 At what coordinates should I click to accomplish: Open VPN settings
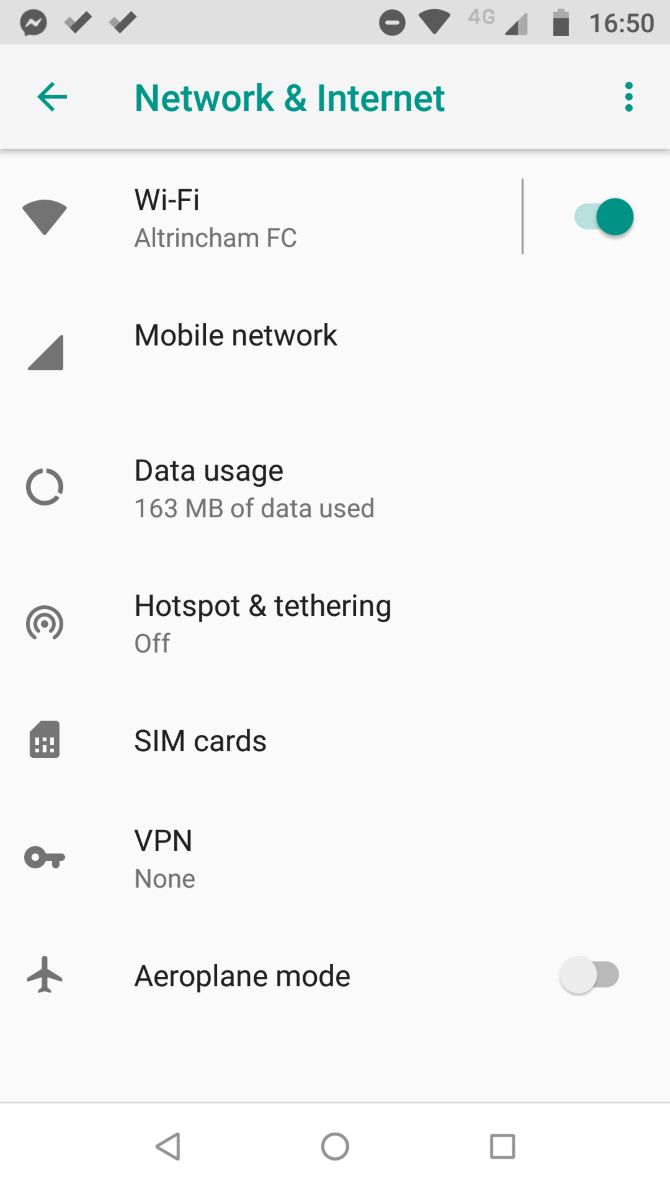pos(164,858)
